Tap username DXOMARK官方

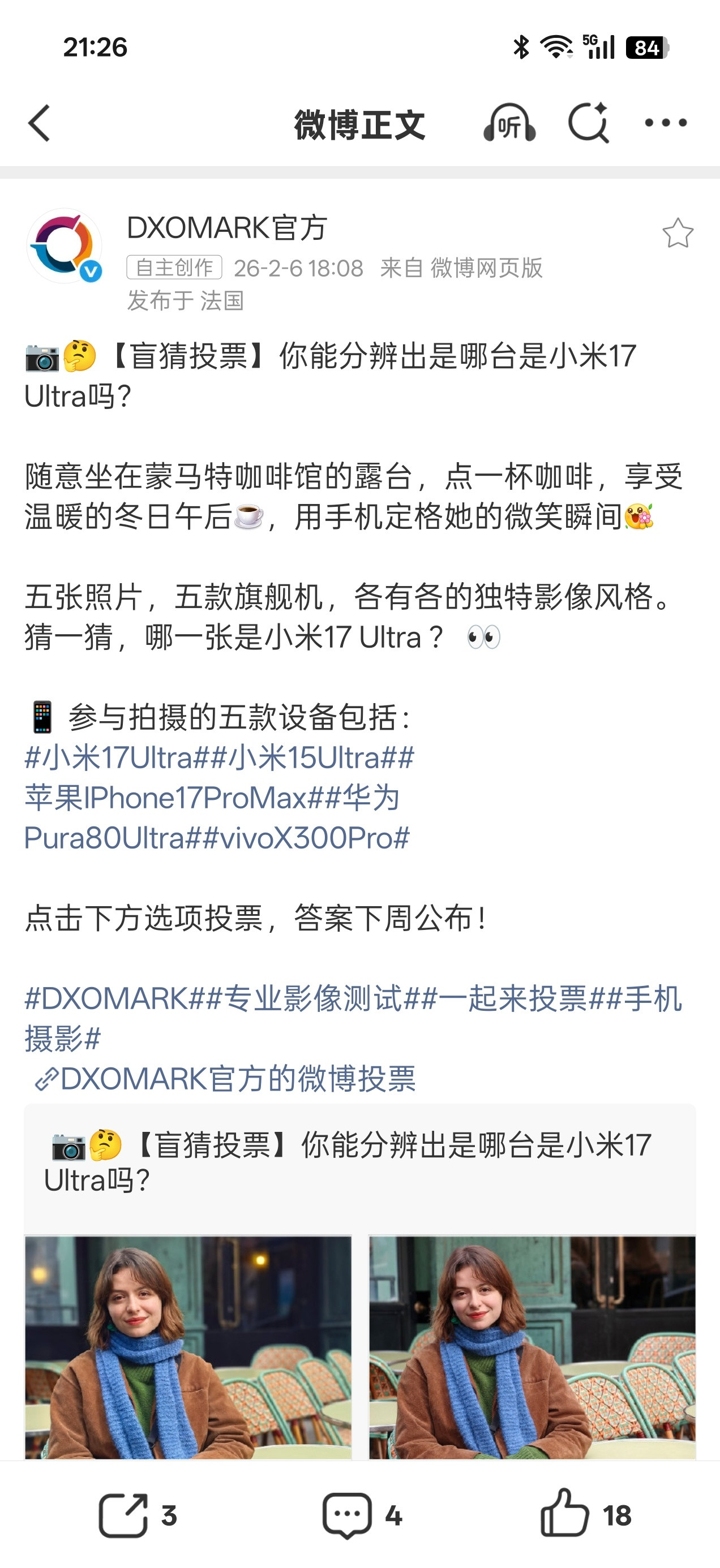[225, 229]
